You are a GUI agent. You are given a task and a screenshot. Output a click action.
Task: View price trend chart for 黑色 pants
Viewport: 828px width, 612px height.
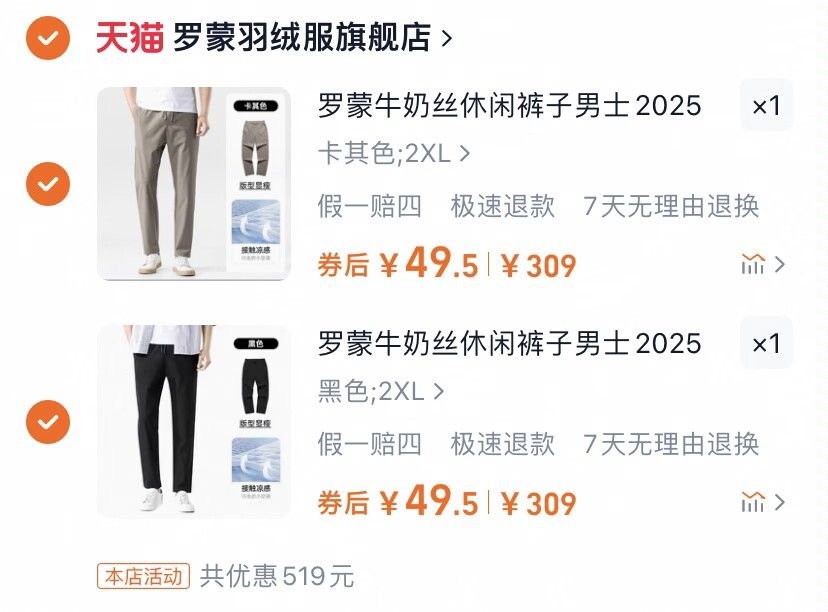pos(762,502)
